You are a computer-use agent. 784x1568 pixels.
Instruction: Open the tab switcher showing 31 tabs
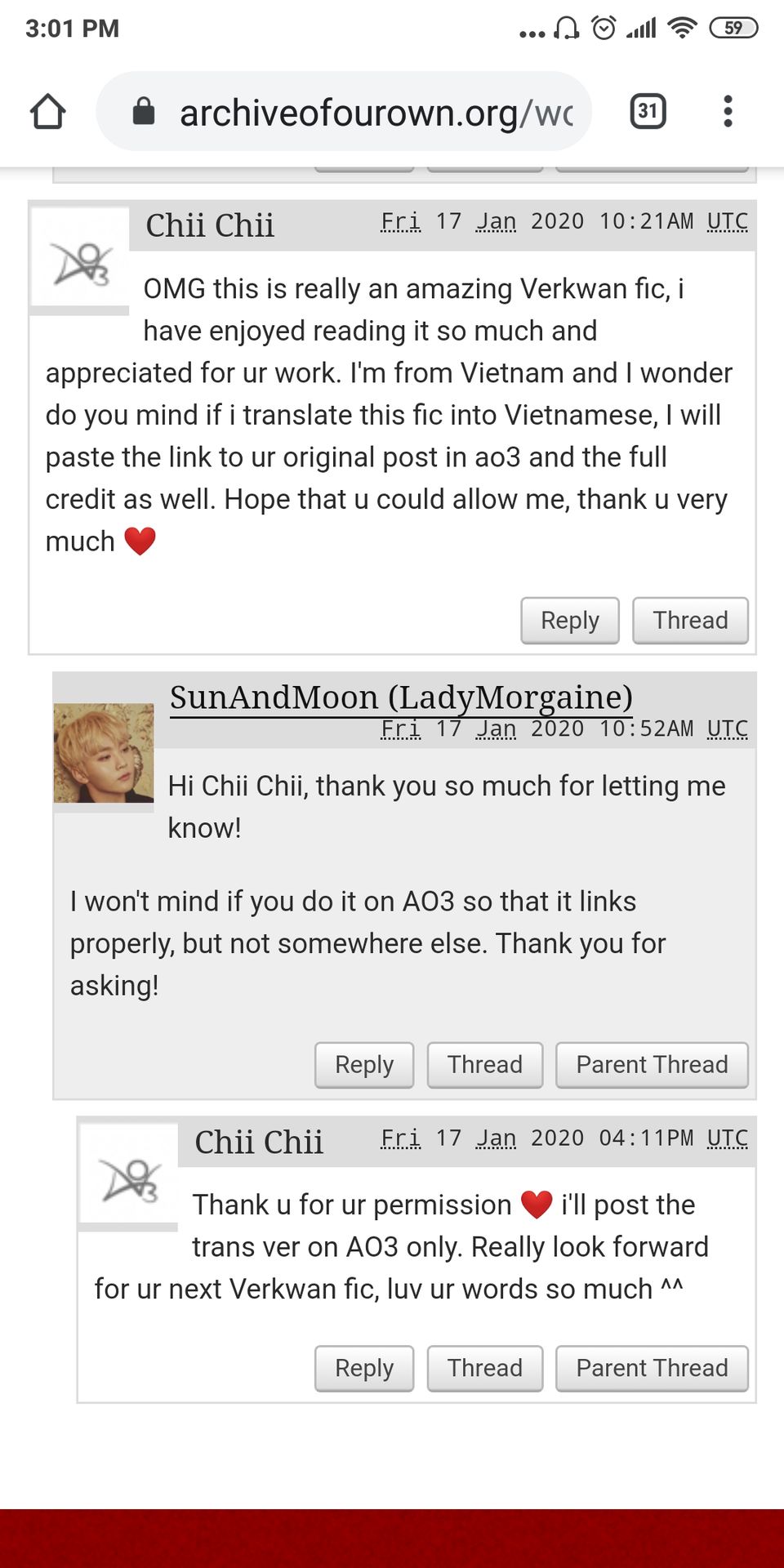tap(648, 111)
